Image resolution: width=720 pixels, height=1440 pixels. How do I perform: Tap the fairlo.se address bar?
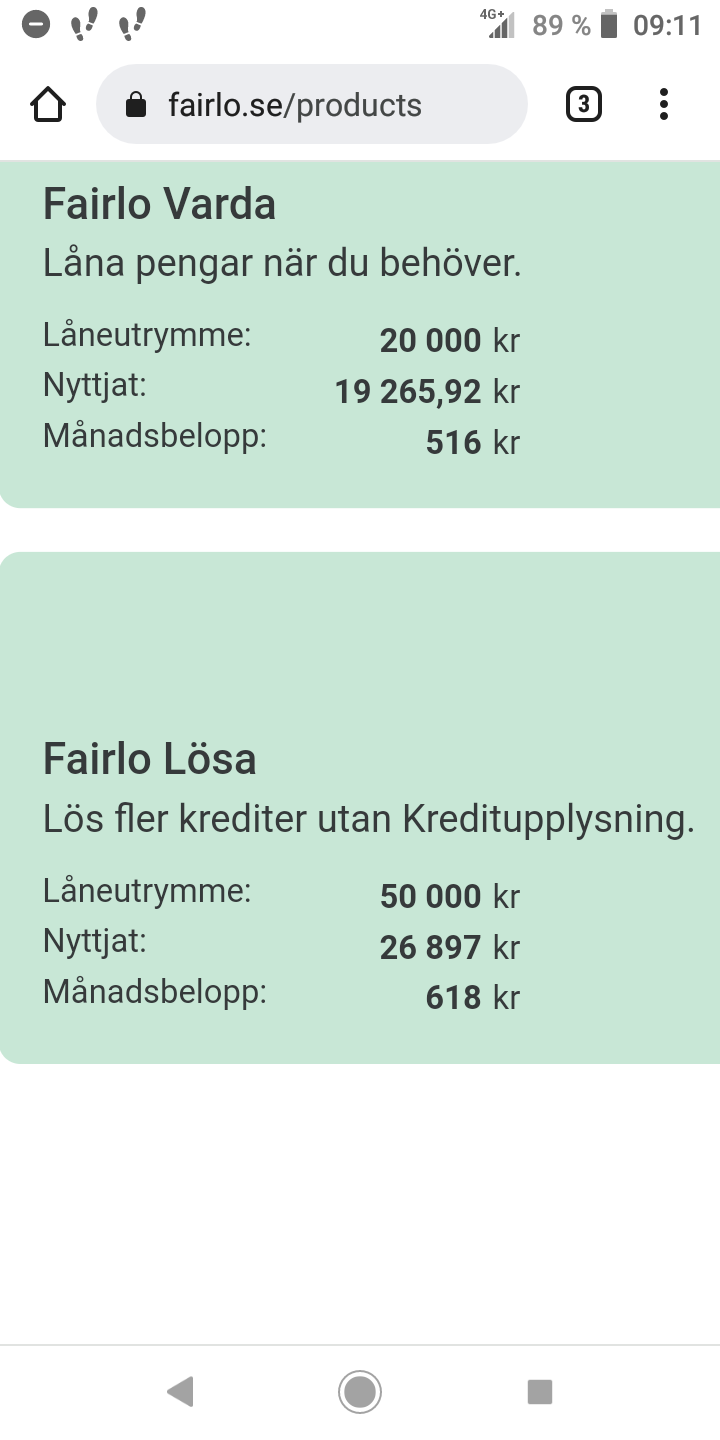pyautogui.click(x=310, y=105)
